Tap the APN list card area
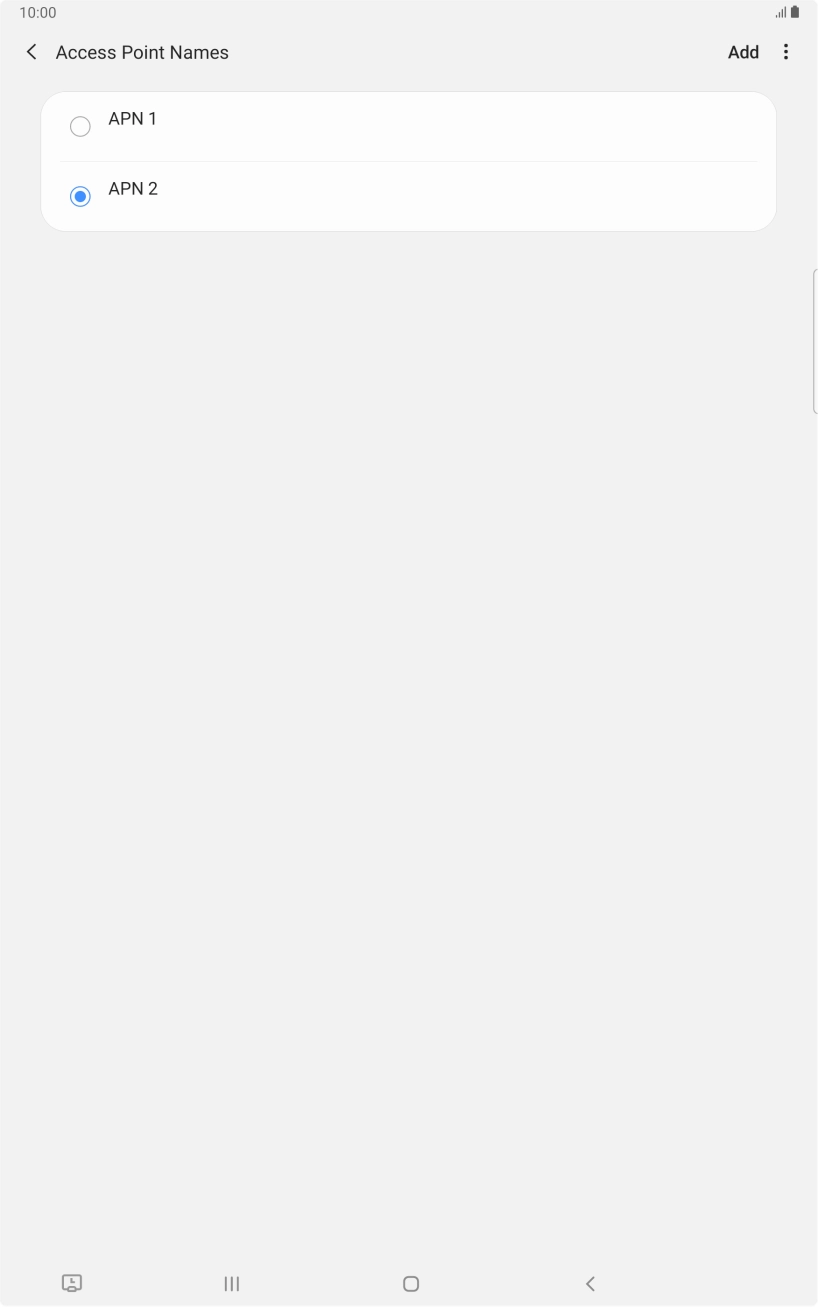The image size is (818, 1307). click(x=408, y=160)
